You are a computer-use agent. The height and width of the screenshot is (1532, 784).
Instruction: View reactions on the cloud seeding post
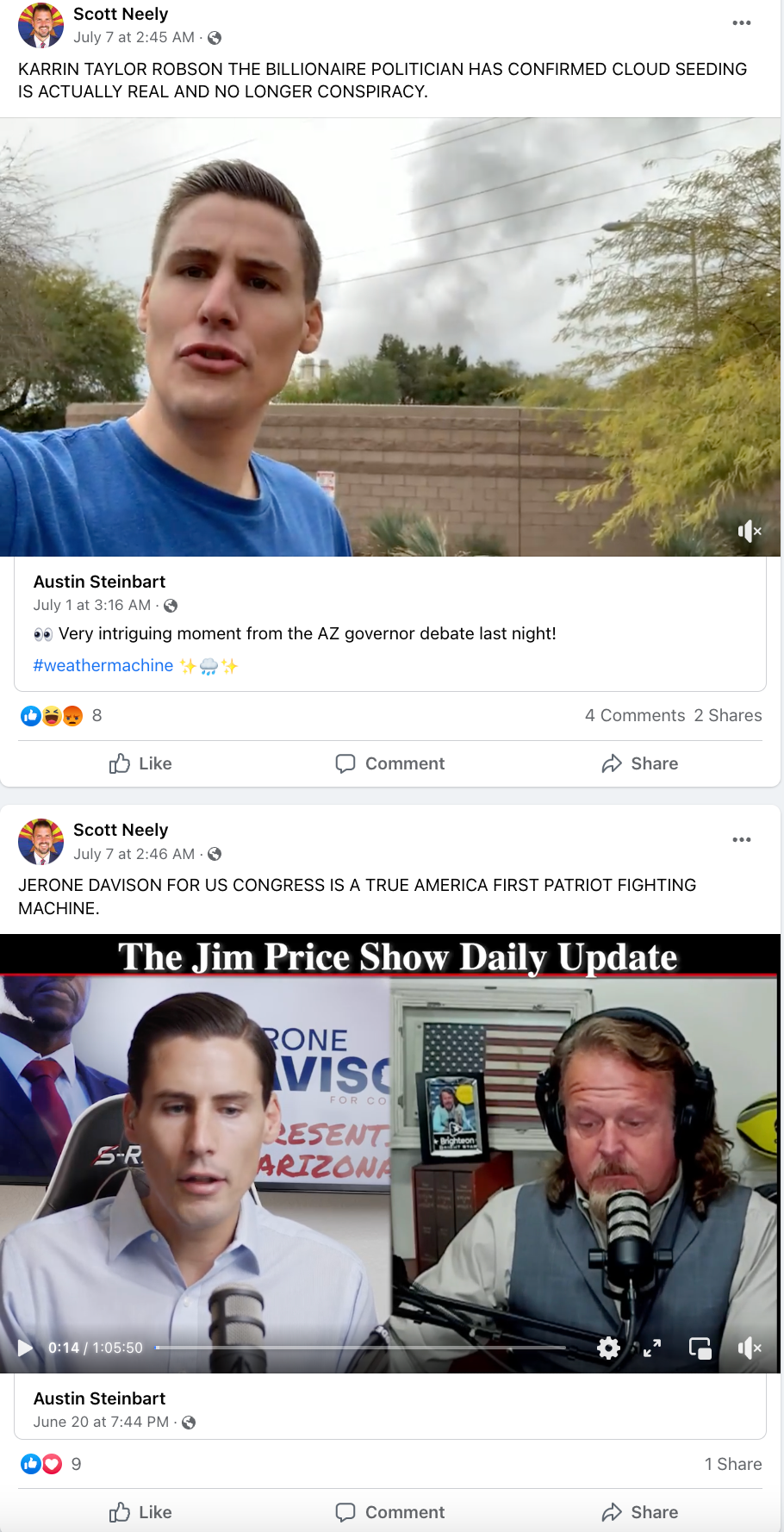click(52, 715)
